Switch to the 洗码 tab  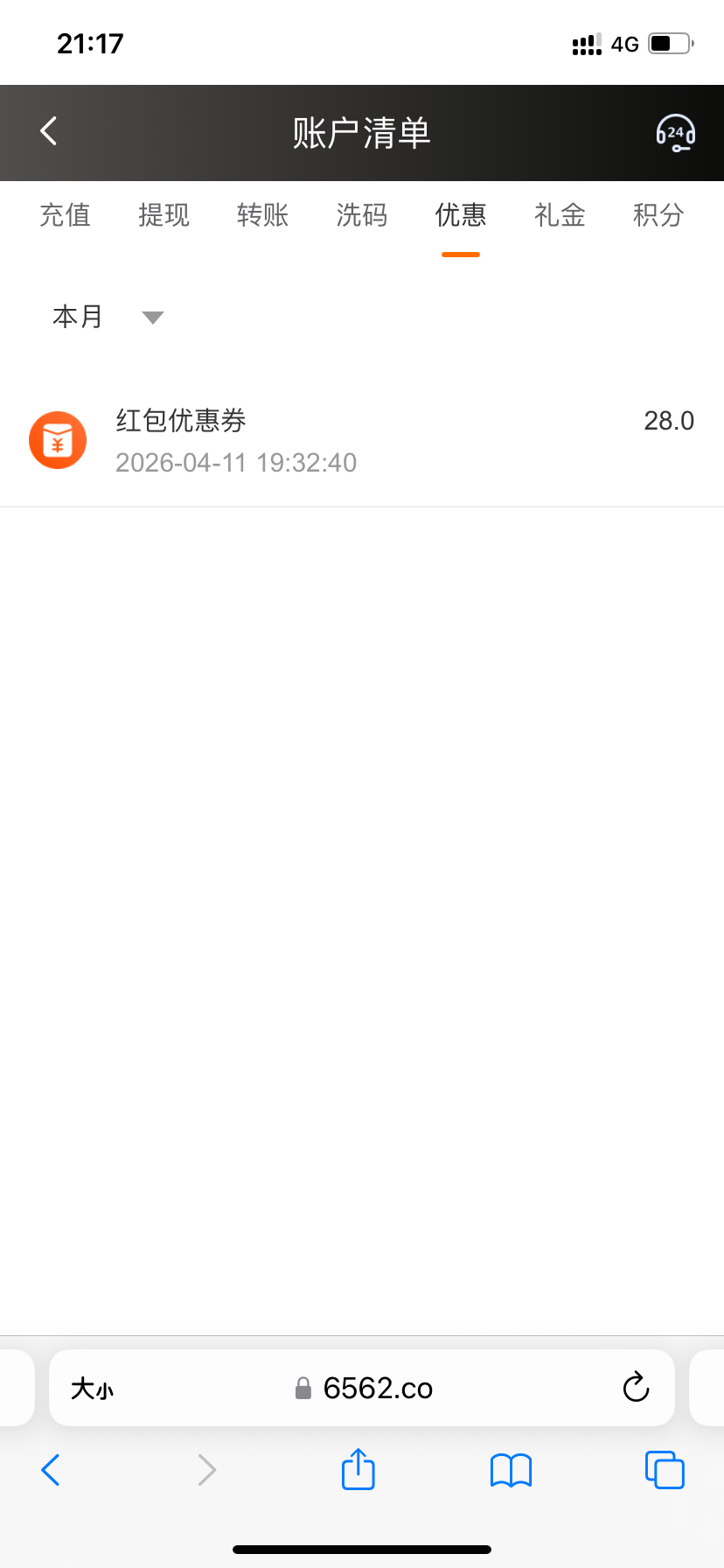(x=361, y=215)
